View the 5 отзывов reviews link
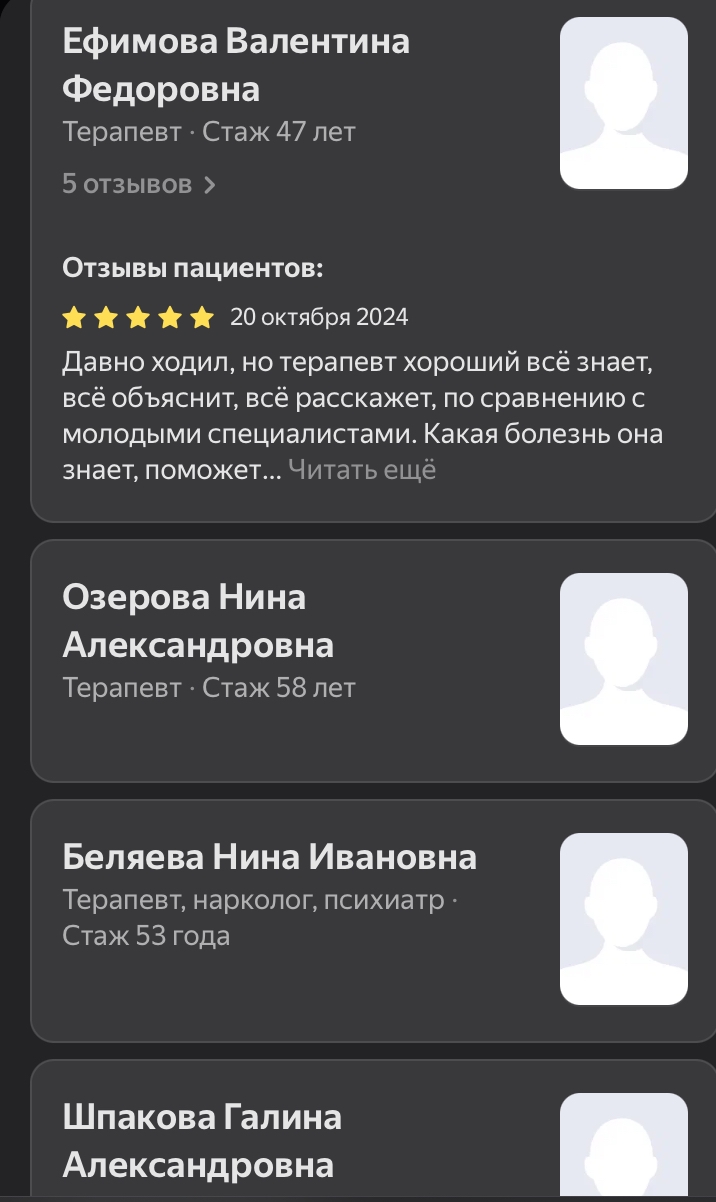716x1202 pixels. tap(139, 184)
